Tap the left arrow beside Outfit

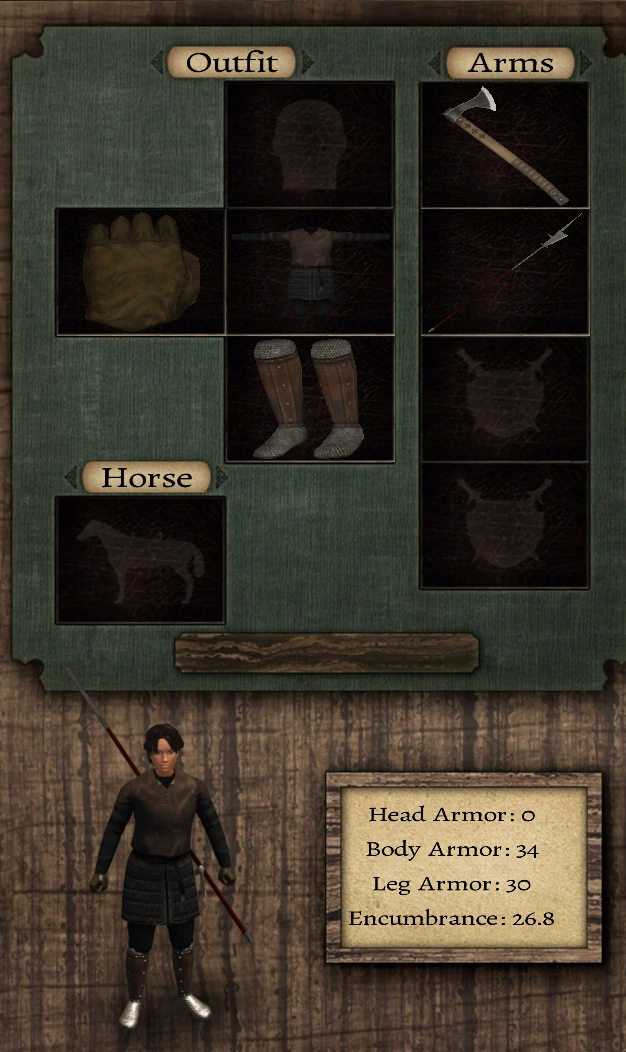coord(157,63)
